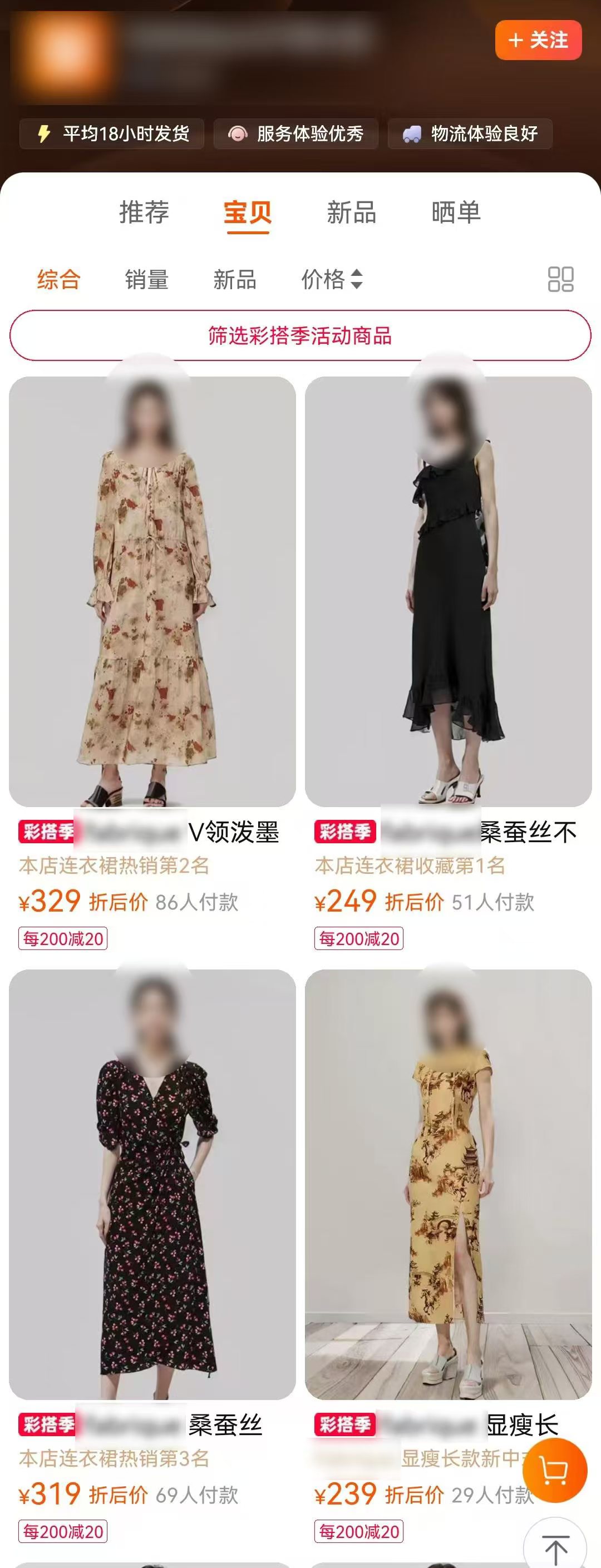Sort by 价格 arrows

[332, 280]
